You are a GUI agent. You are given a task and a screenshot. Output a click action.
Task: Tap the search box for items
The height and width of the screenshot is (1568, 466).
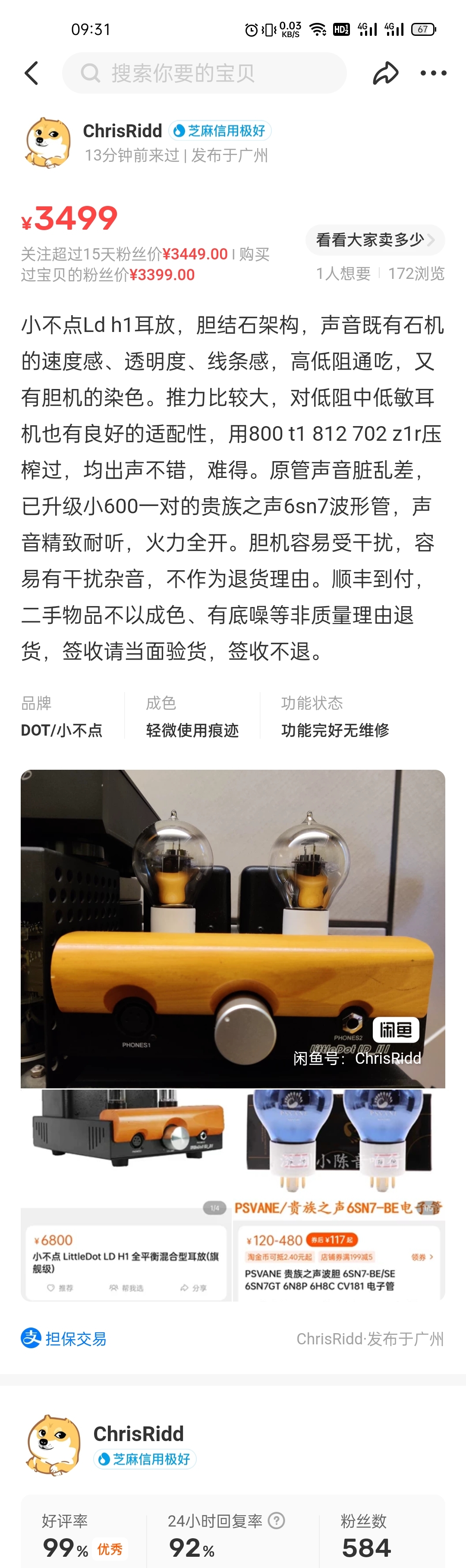[205, 74]
